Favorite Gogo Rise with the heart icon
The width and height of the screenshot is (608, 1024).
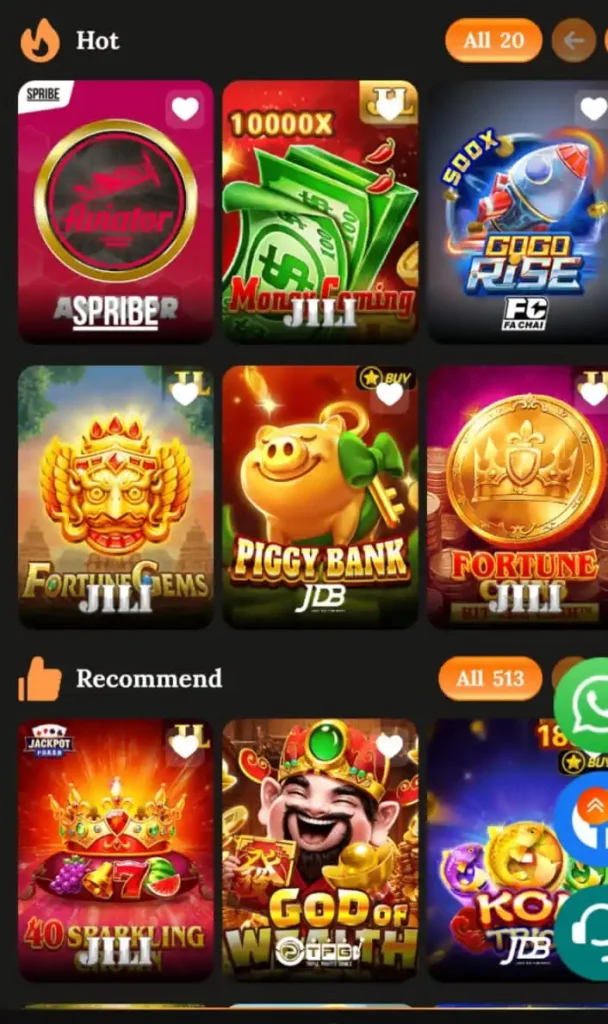(593, 109)
